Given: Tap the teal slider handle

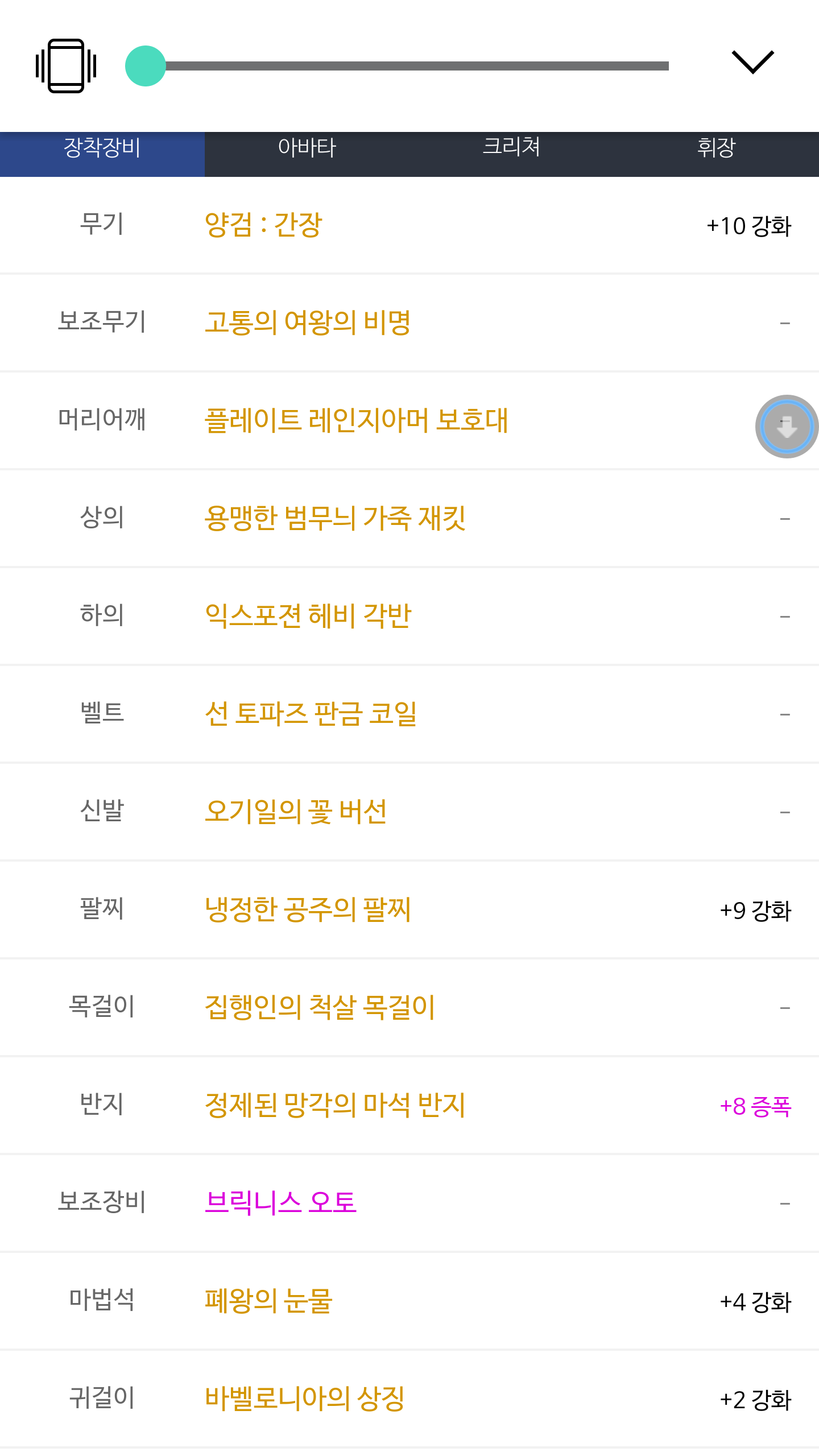Looking at the screenshot, I should (146, 66).
